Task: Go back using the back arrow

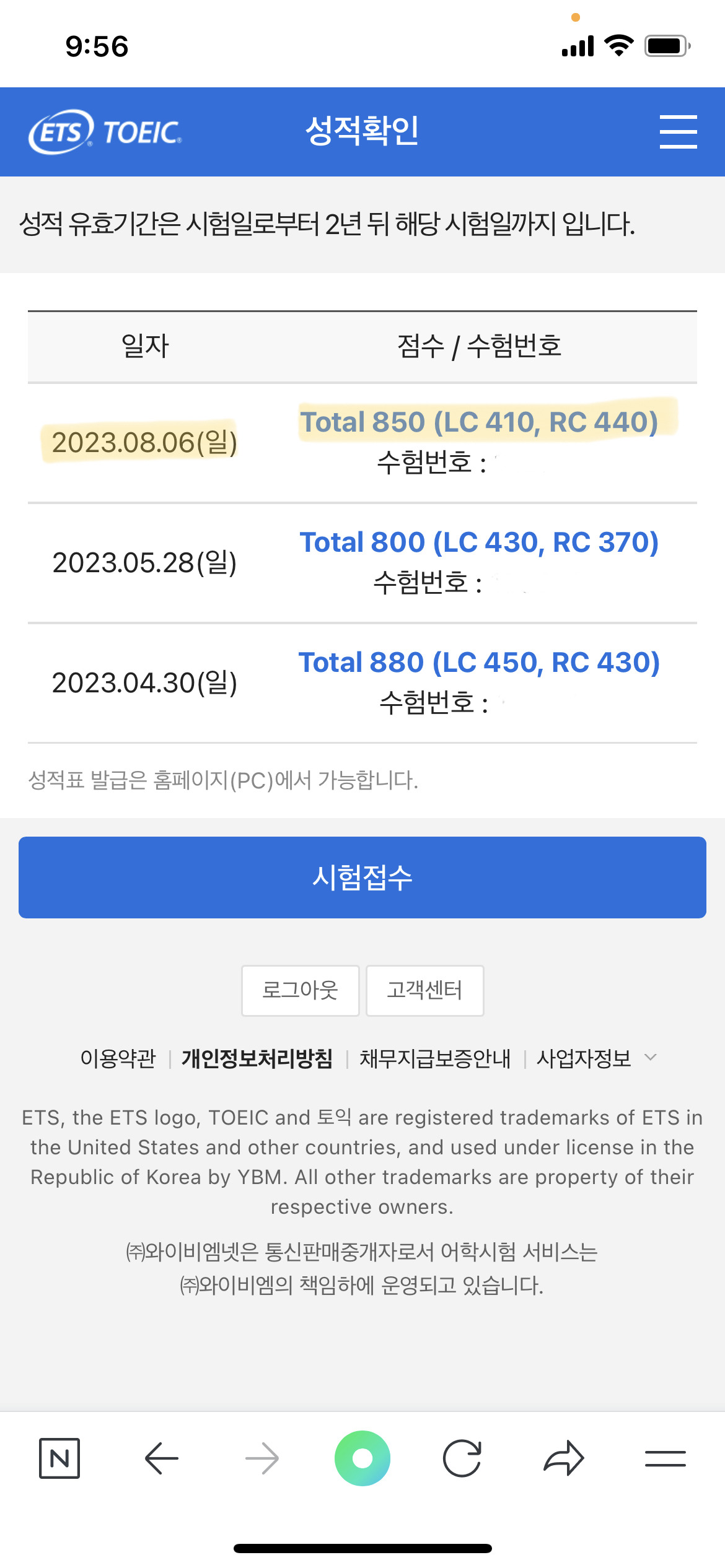Action: click(161, 1455)
